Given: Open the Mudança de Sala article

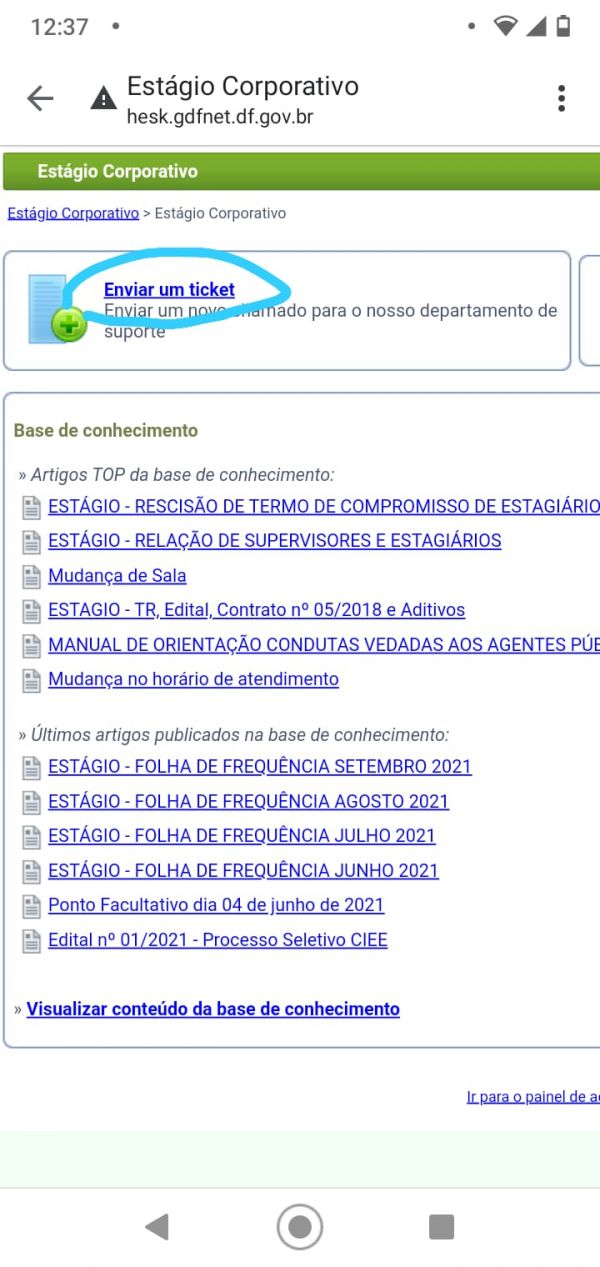Looking at the screenshot, I should point(117,575).
